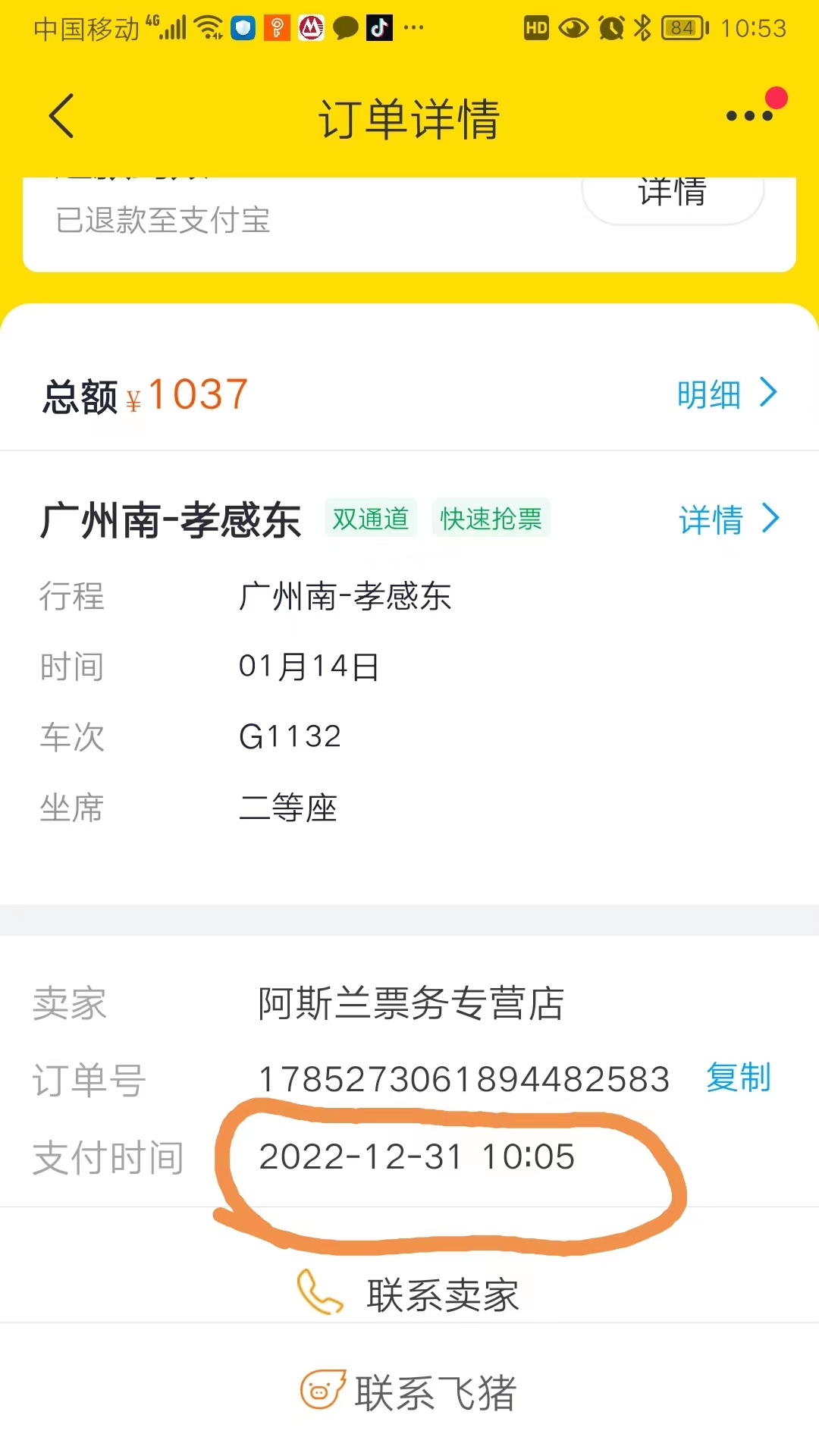Contact Fliggy support via 联系飞猪
This screenshot has width=819, height=1456.
pyautogui.click(x=409, y=1392)
